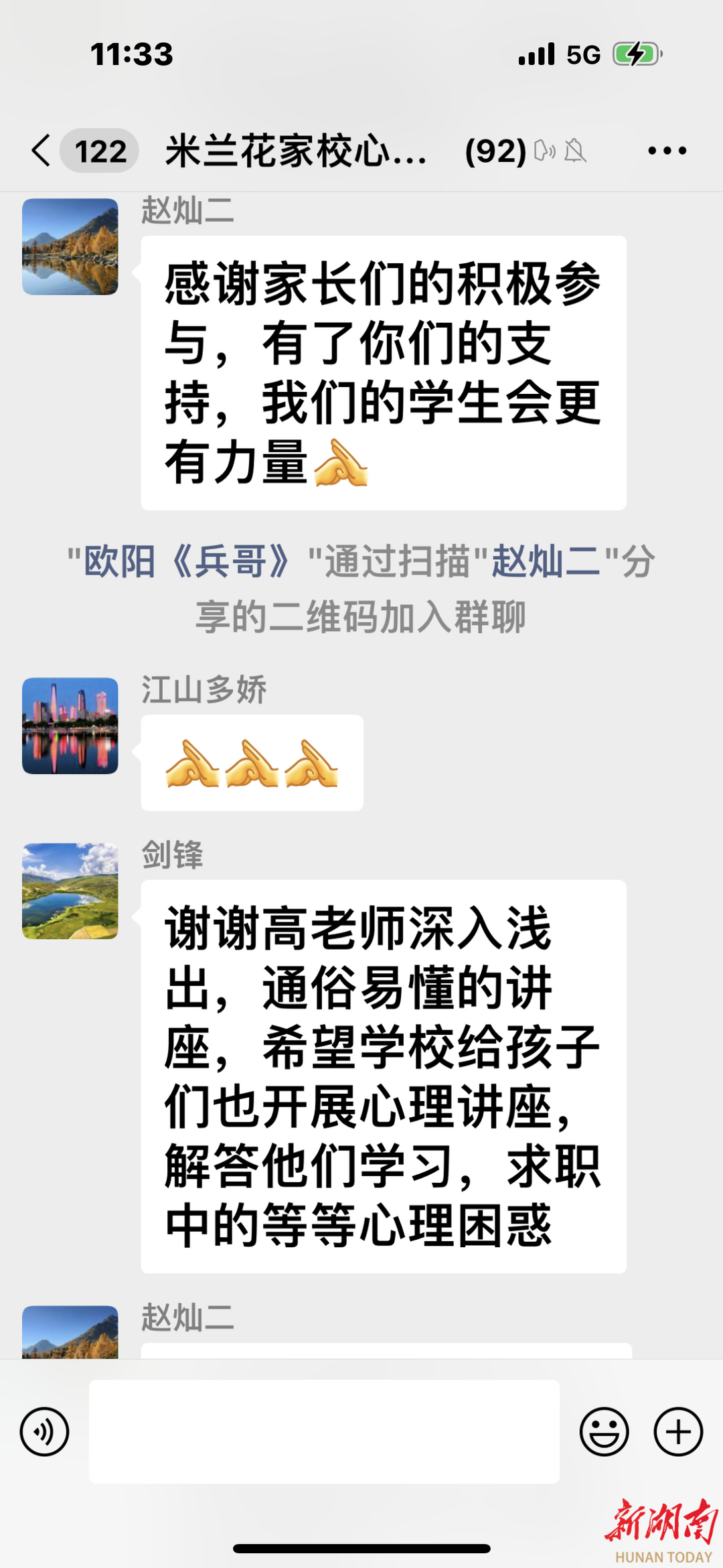723x1568 pixels.
Task: Open the emoji sticker panel
Action: tap(604, 1432)
